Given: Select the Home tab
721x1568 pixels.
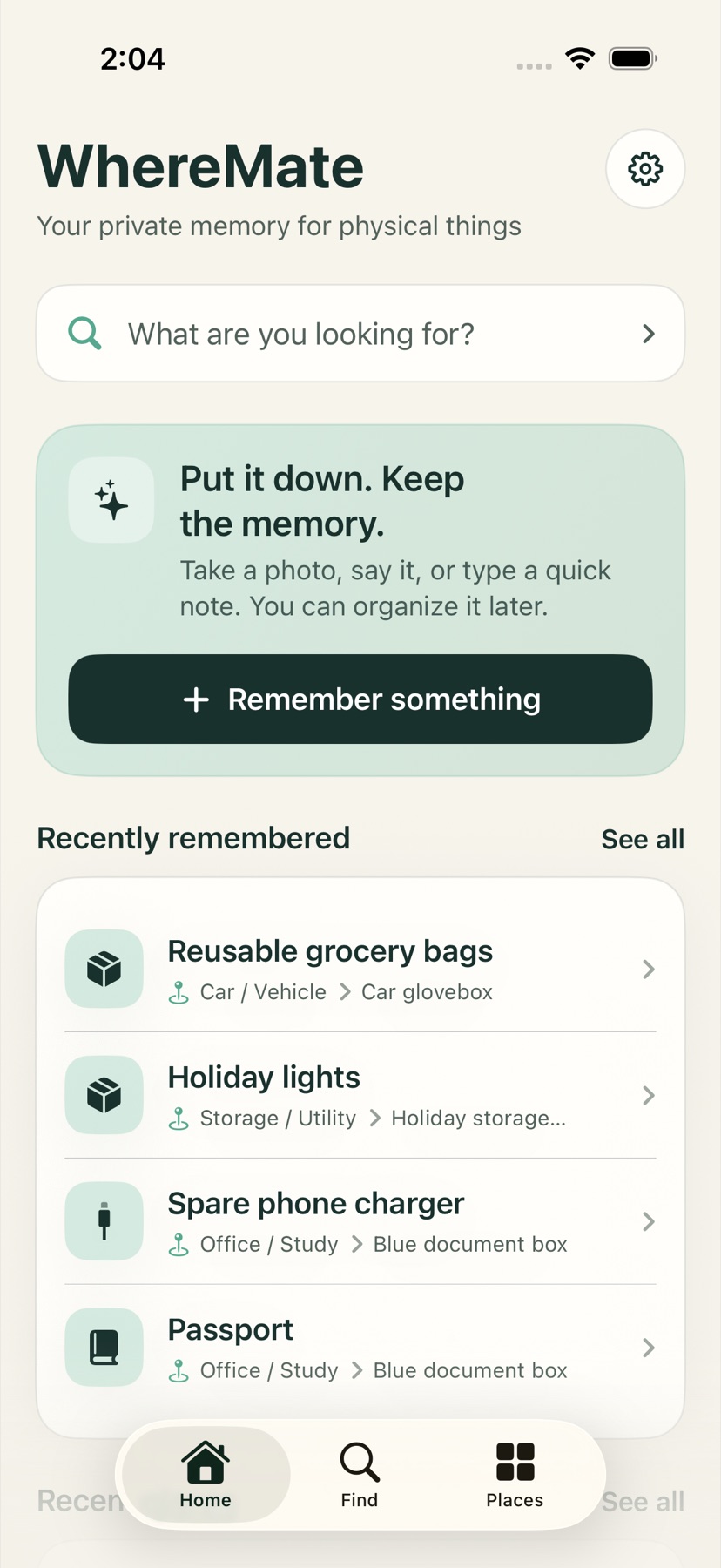Looking at the screenshot, I should click(x=206, y=1474).
